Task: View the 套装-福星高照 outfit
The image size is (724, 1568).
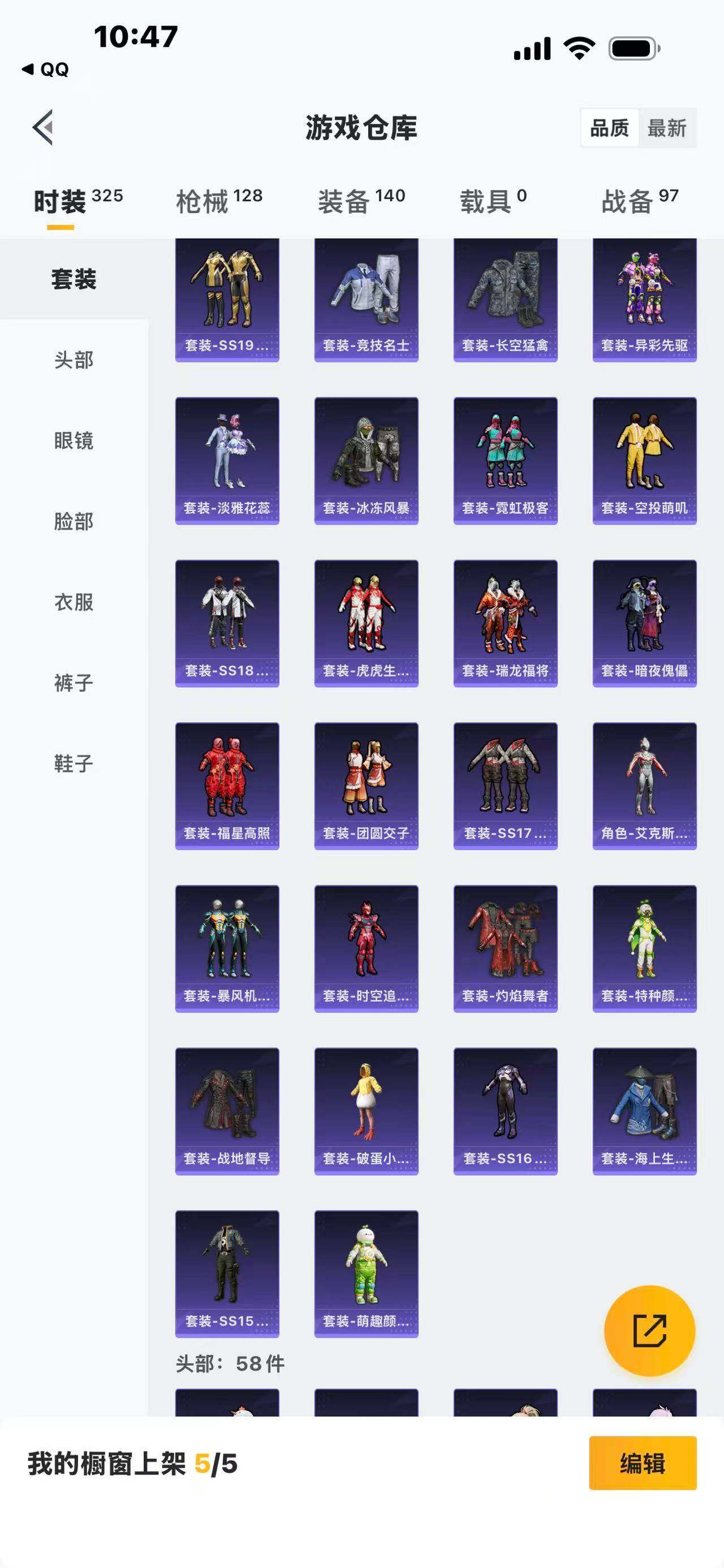Action: (227, 786)
